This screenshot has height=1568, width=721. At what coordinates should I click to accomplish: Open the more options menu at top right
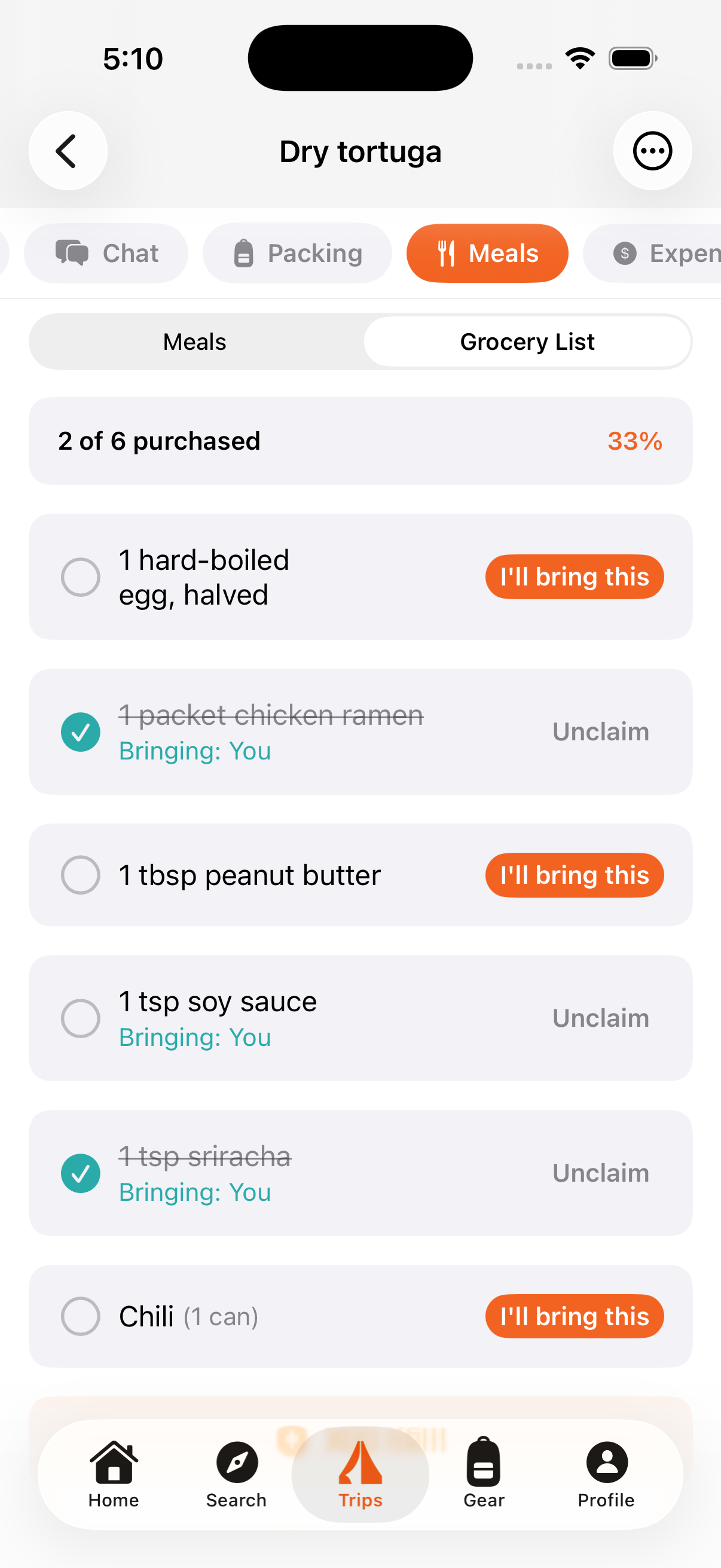point(652,150)
